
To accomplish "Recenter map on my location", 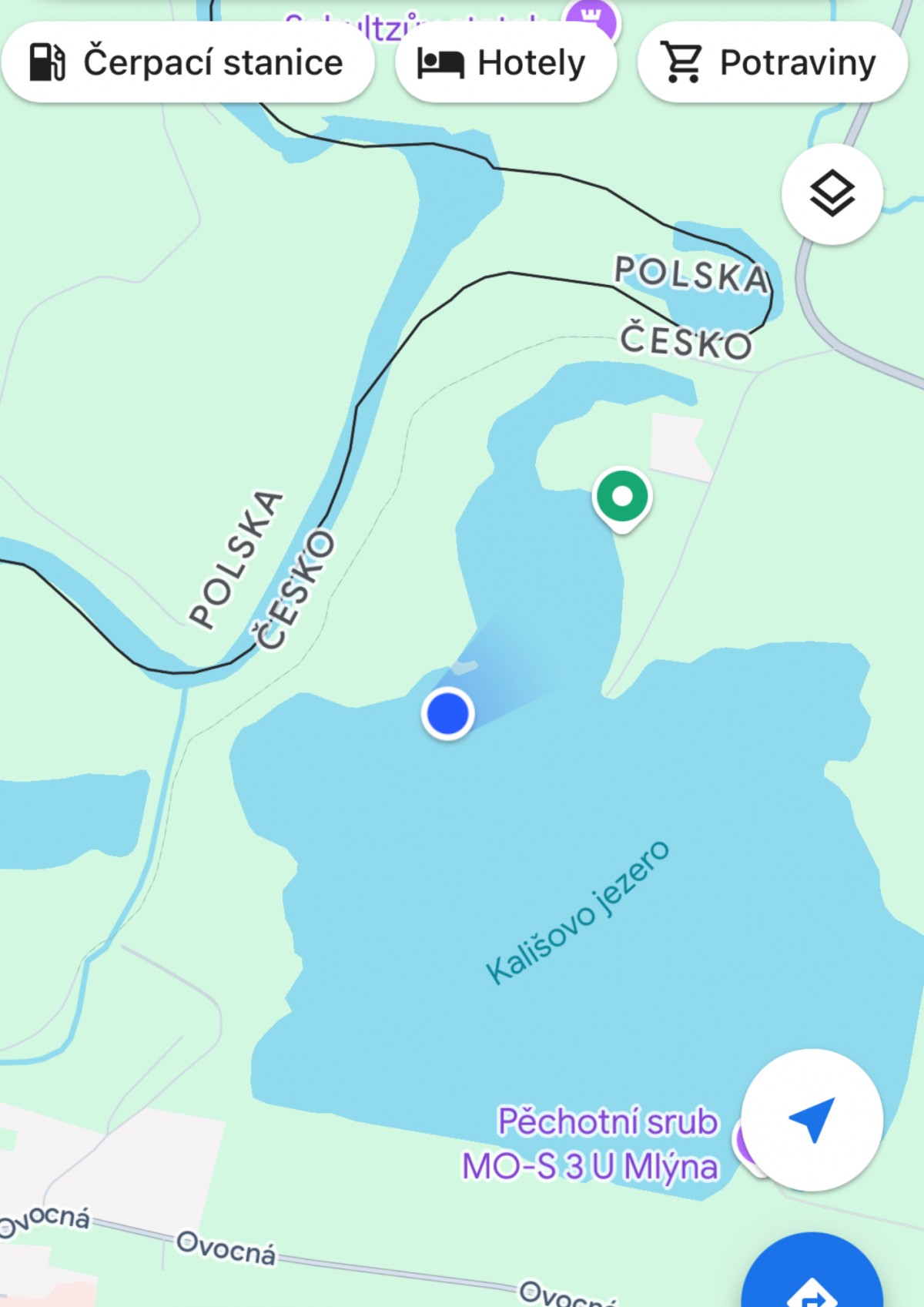I will click(812, 1120).
